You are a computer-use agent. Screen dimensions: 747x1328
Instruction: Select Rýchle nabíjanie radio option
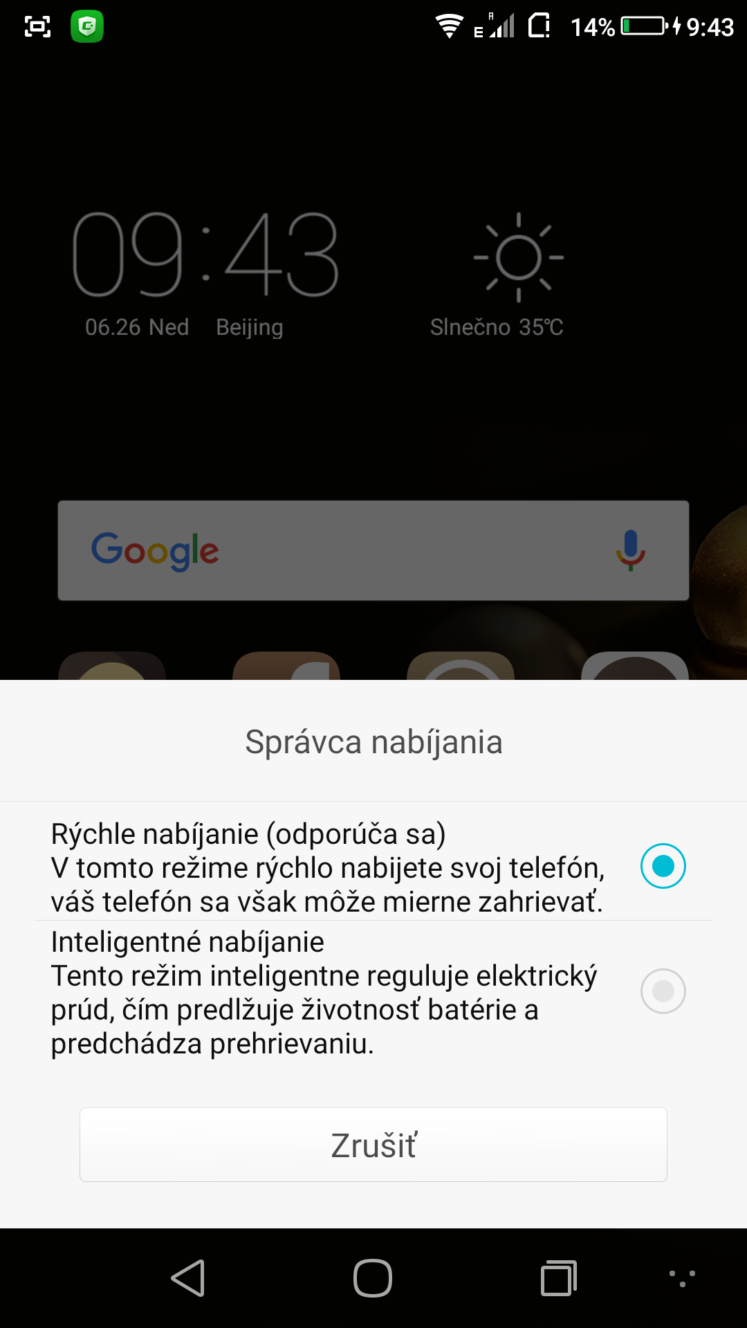(662, 866)
